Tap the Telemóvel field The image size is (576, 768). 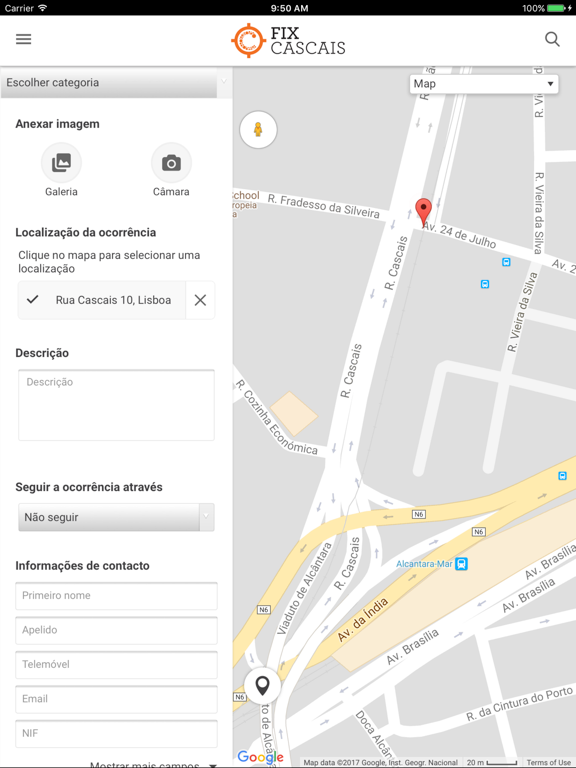[x=117, y=664]
